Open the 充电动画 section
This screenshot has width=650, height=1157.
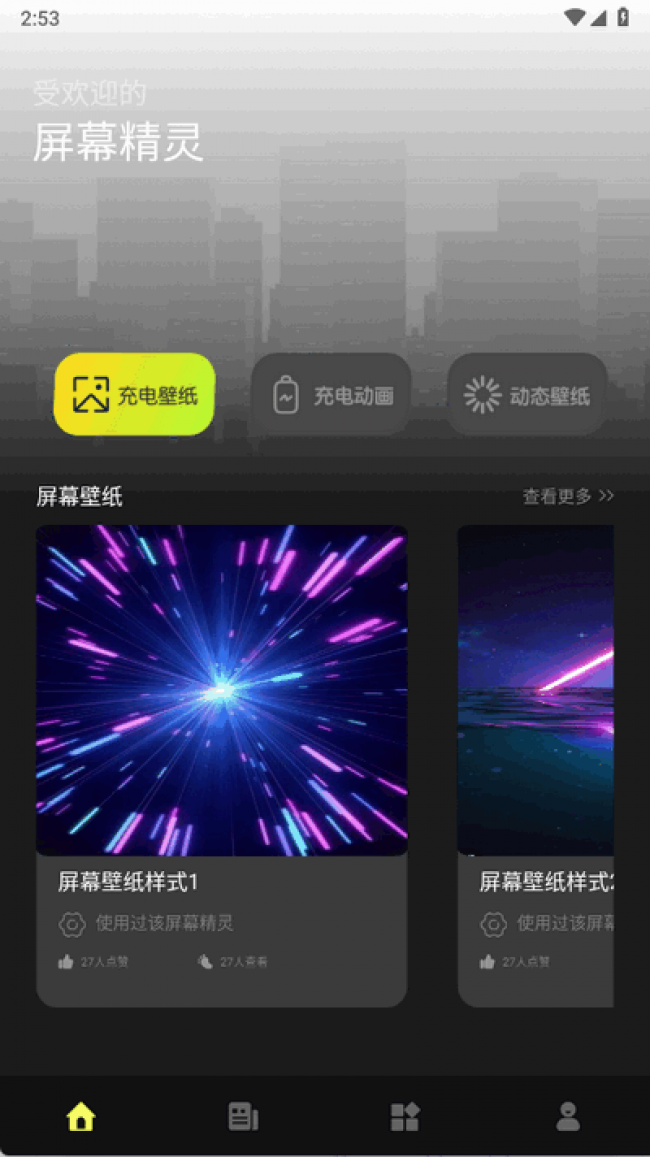[x=331, y=395]
